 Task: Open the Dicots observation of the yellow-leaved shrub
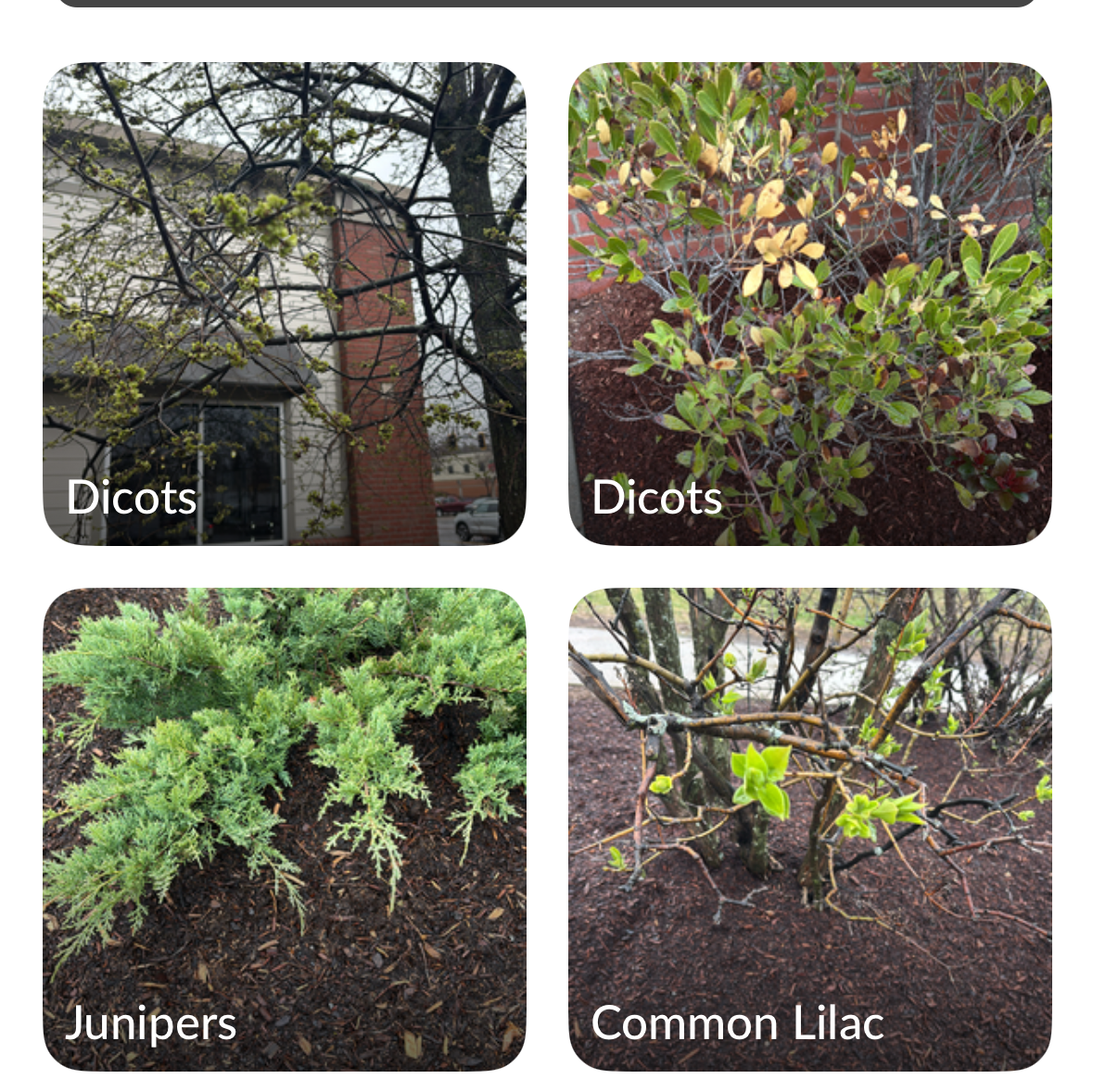click(809, 303)
